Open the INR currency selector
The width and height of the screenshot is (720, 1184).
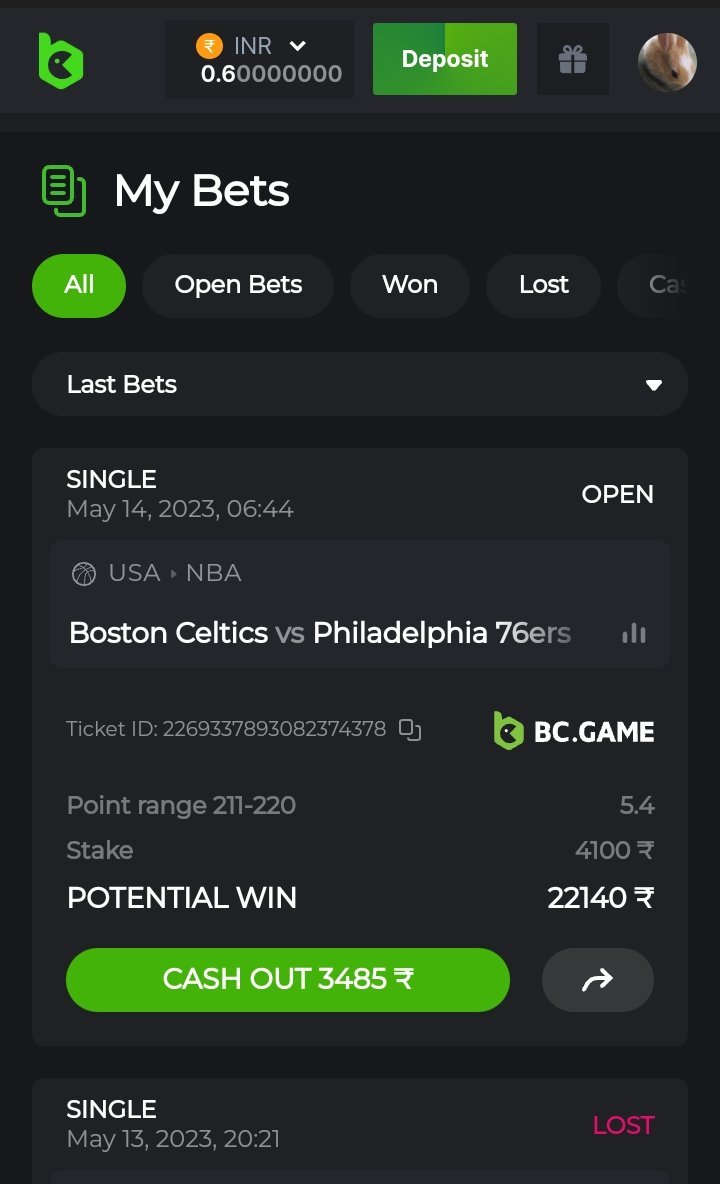259,59
